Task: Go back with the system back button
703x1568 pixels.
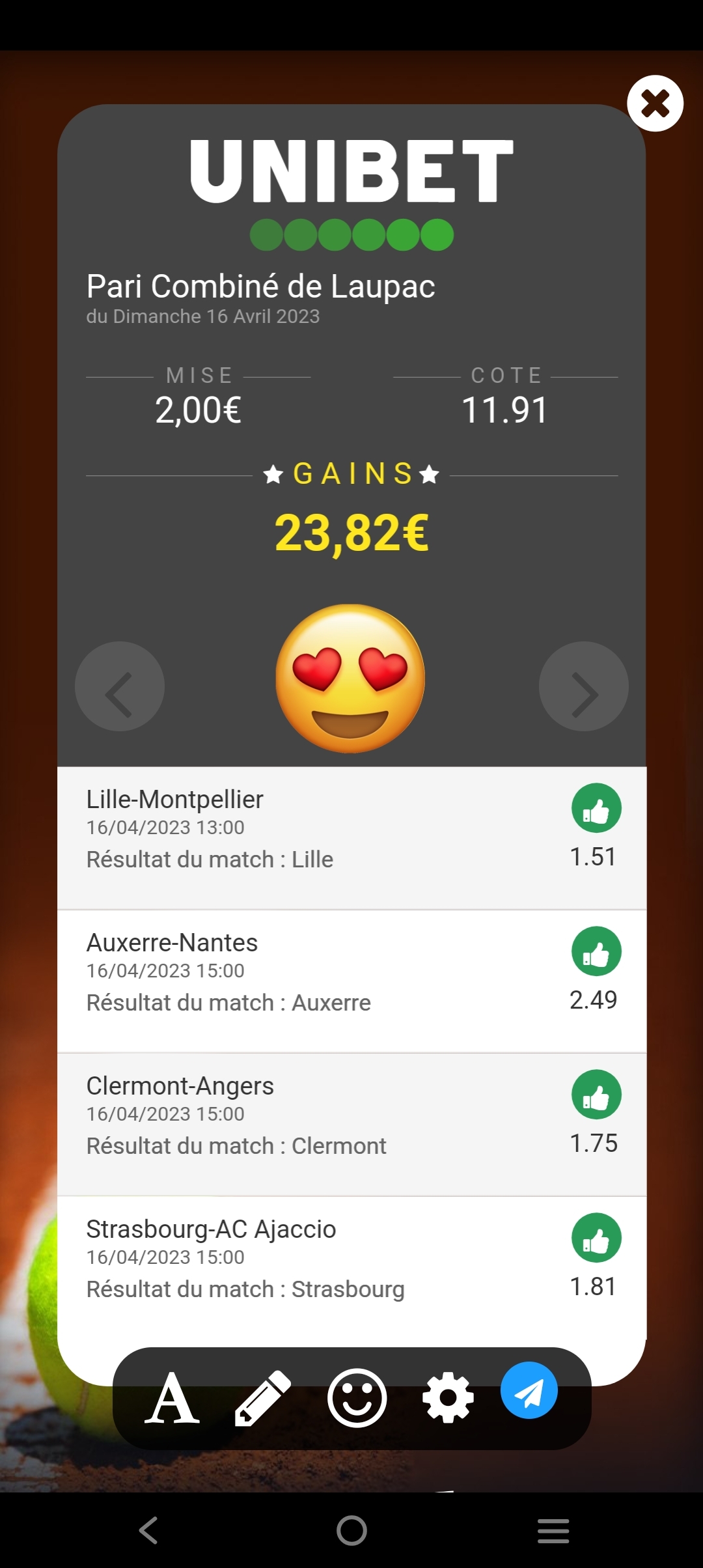Action: 149,1530
